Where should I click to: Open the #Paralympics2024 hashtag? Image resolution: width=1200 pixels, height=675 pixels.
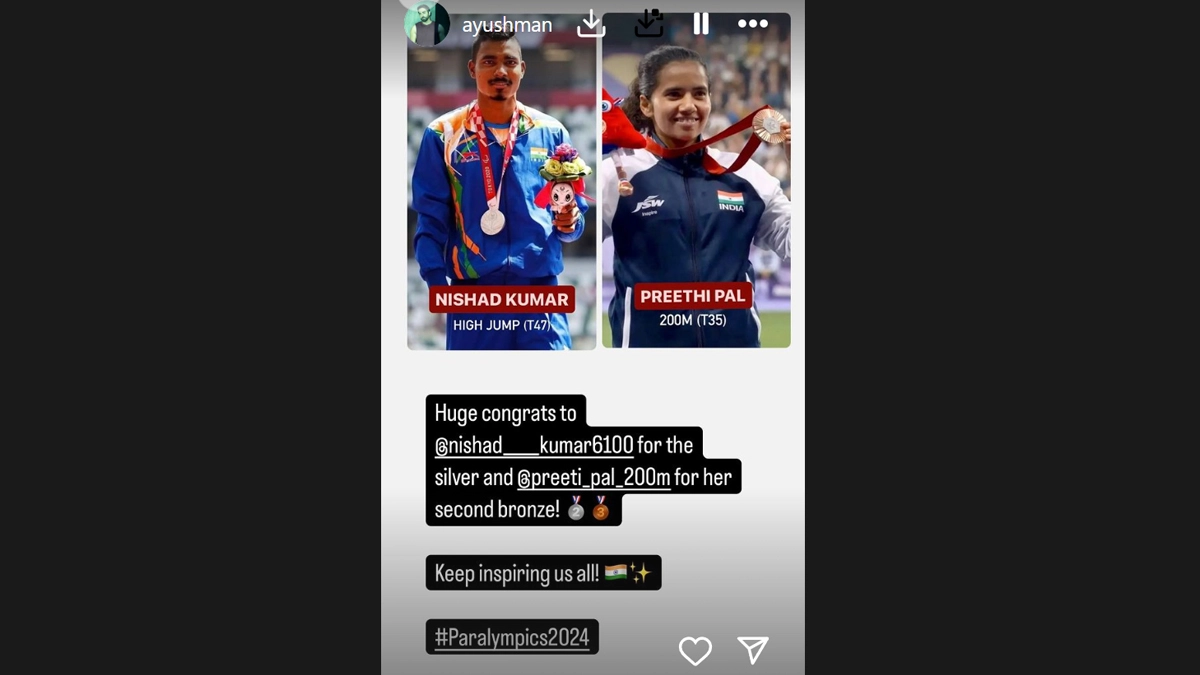coord(512,637)
